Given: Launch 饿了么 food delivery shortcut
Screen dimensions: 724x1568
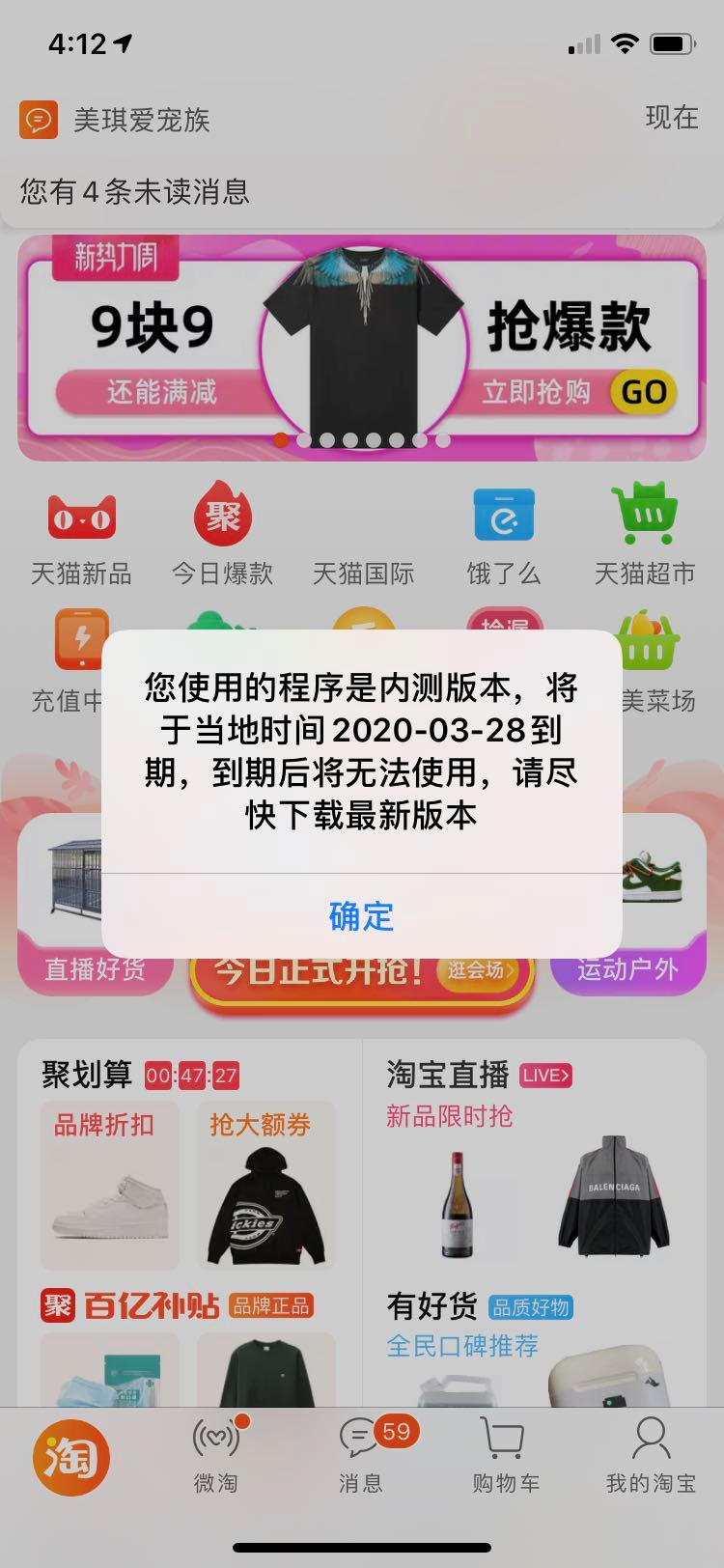Looking at the screenshot, I should 503,539.
